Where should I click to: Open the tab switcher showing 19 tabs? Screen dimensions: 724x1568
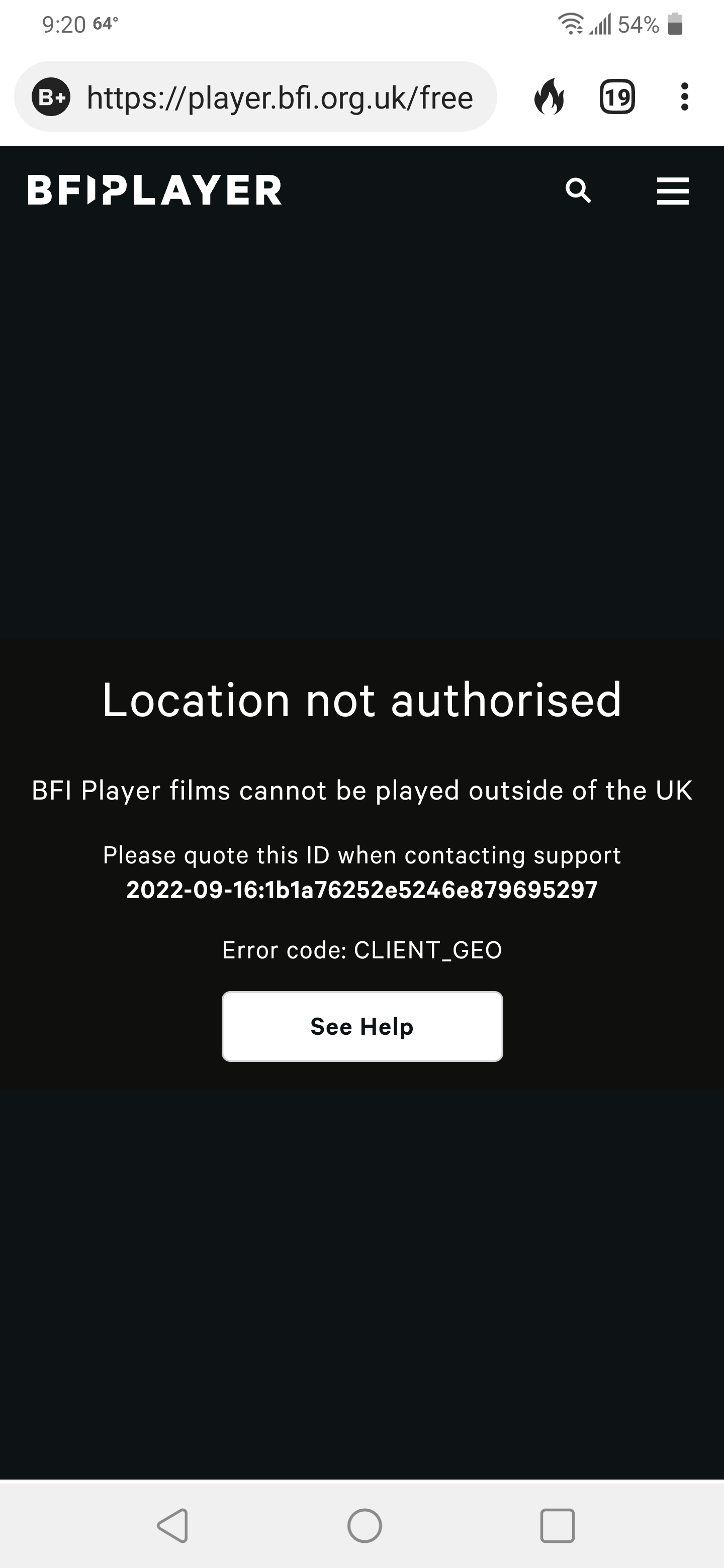[617, 97]
